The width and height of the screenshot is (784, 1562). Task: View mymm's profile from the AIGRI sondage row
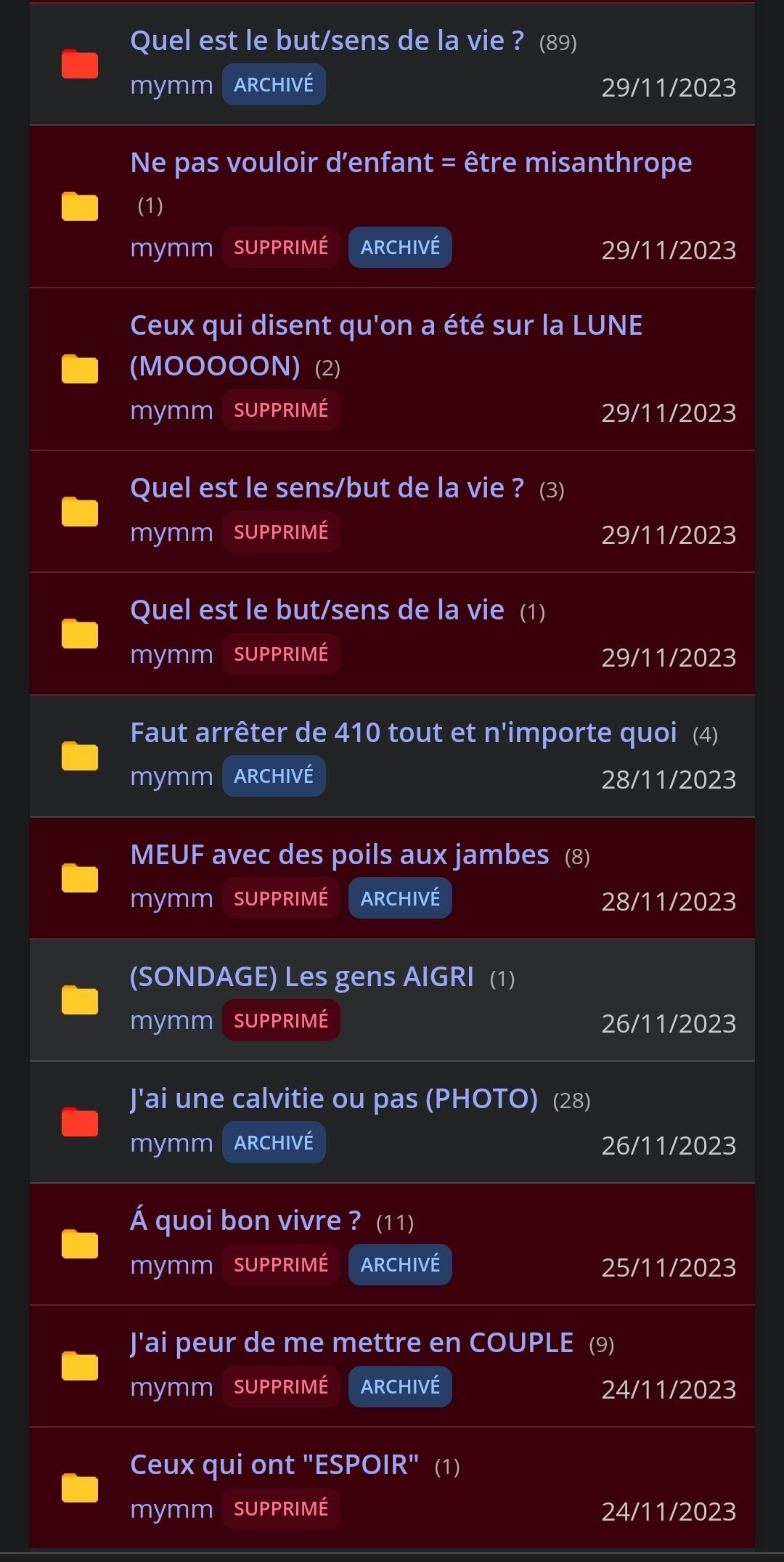171,1020
